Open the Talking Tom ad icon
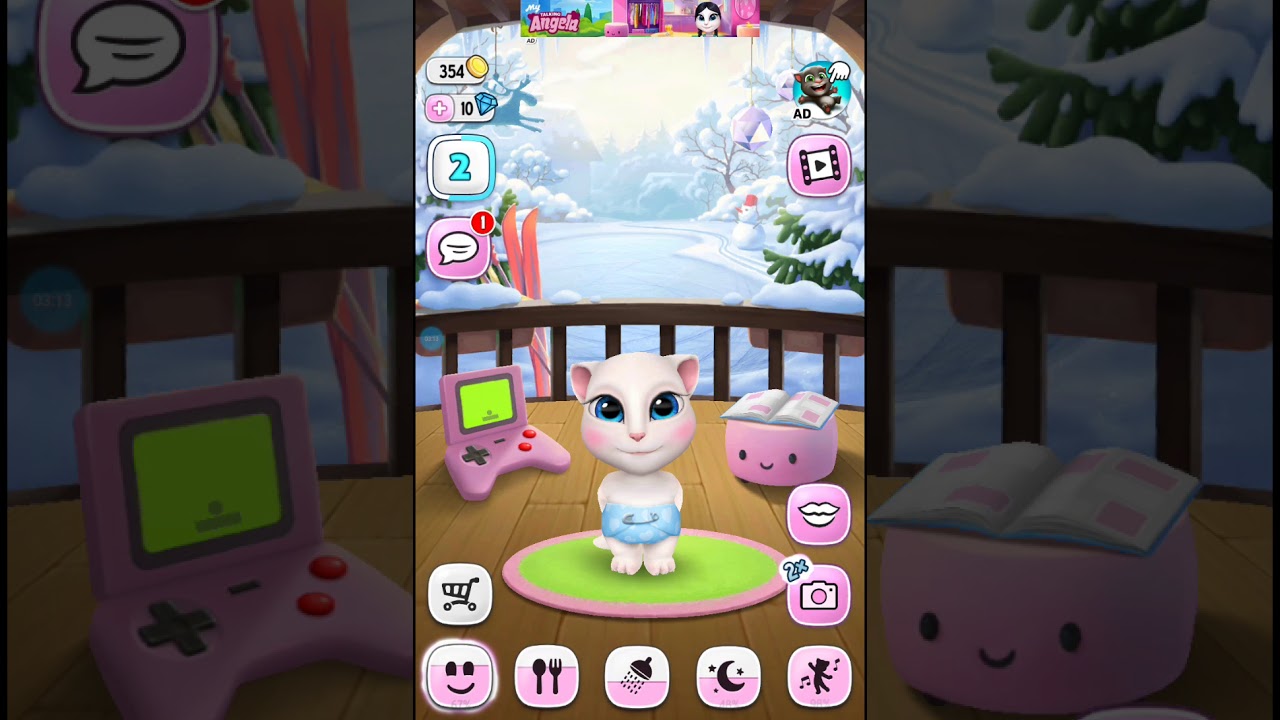This screenshot has width=1280, height=720. [820, 90]
